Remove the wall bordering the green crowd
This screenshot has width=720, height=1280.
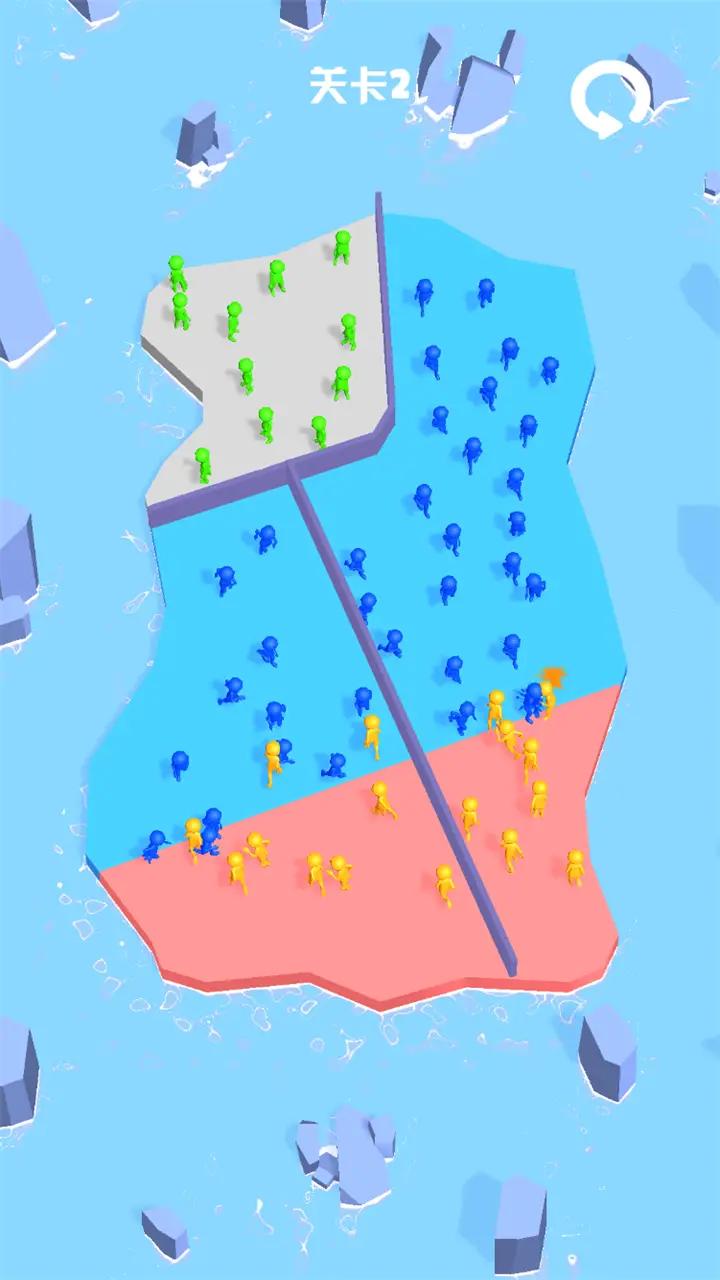tap(383, 330)
